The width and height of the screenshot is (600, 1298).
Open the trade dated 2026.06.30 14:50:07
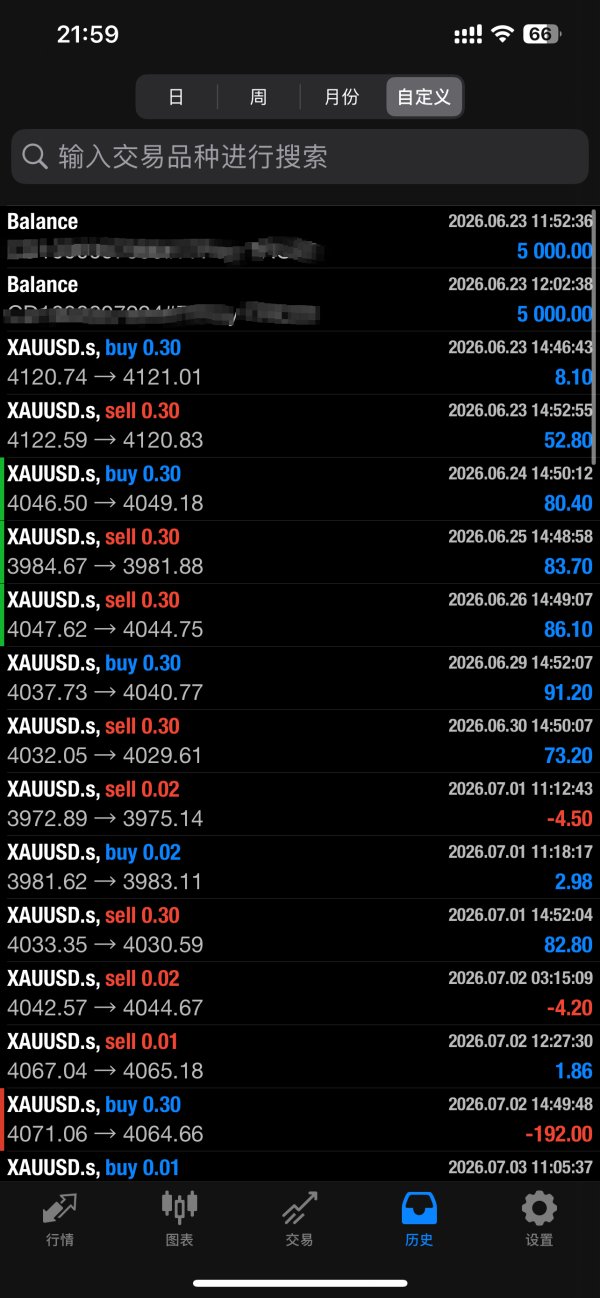pyautogui.click(x=300, y=741)
